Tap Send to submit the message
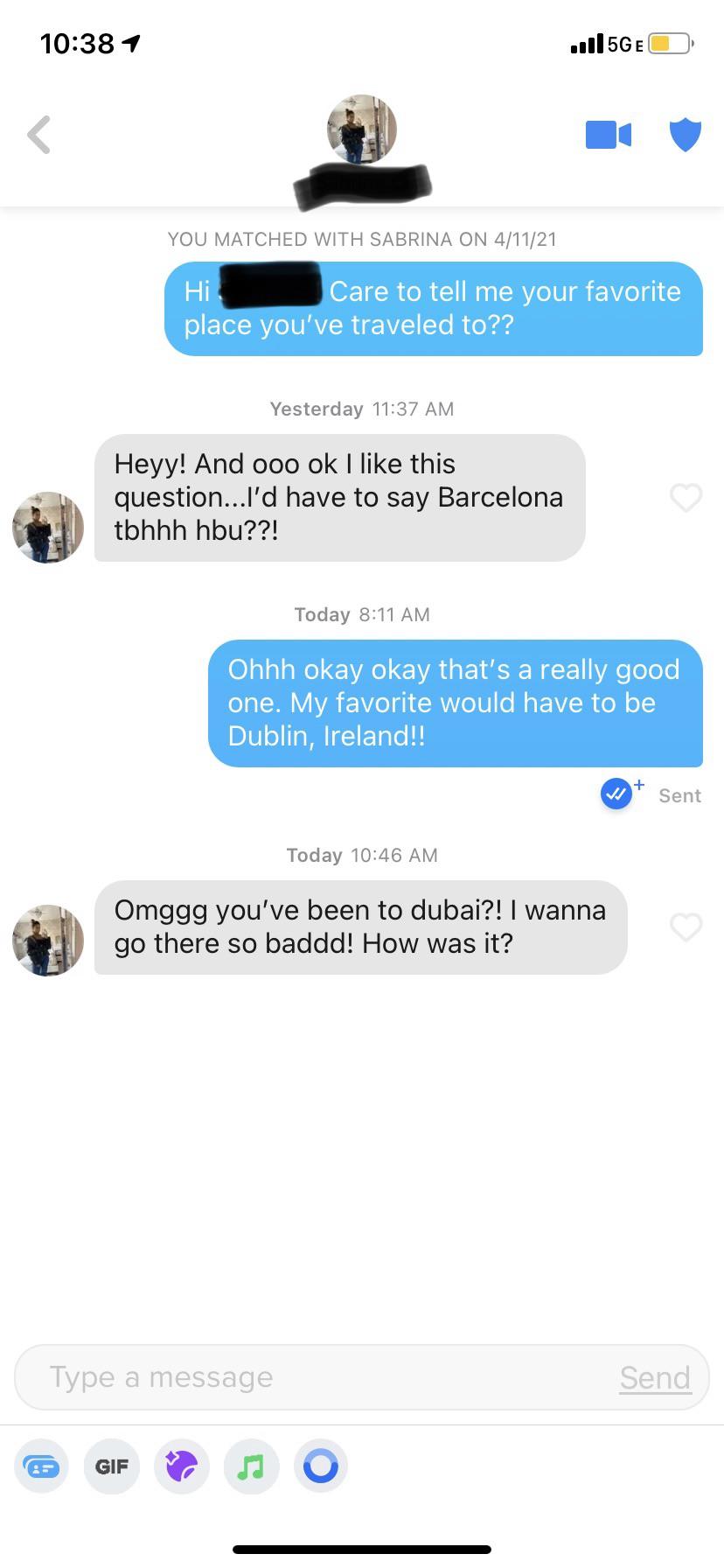The image size is (724, 1568). click(x=655, y=1377)
